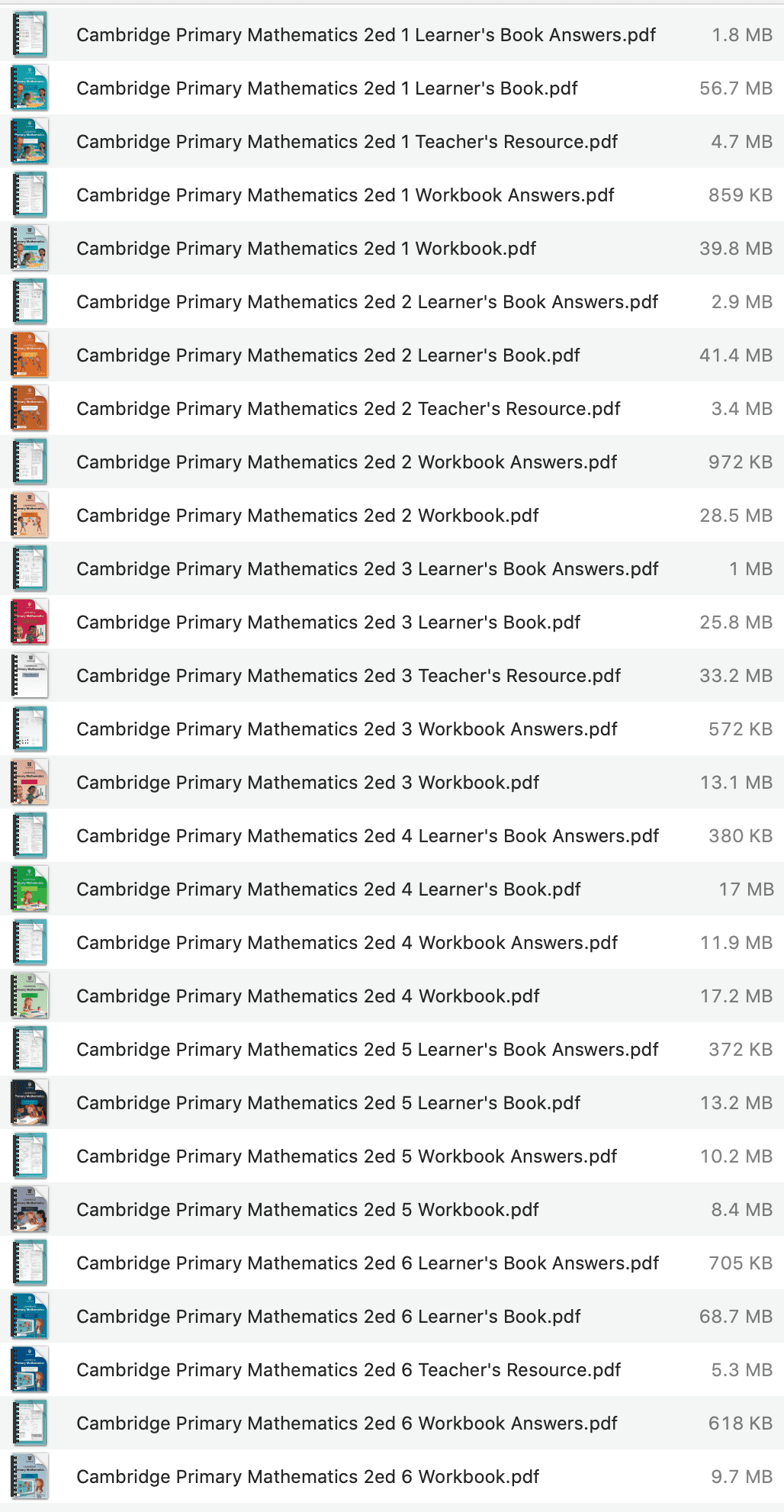Click the Grade 5 Workbook cover thumbnail
The width and height of the screenshot is (784, 1512).
click(28, 1210)
